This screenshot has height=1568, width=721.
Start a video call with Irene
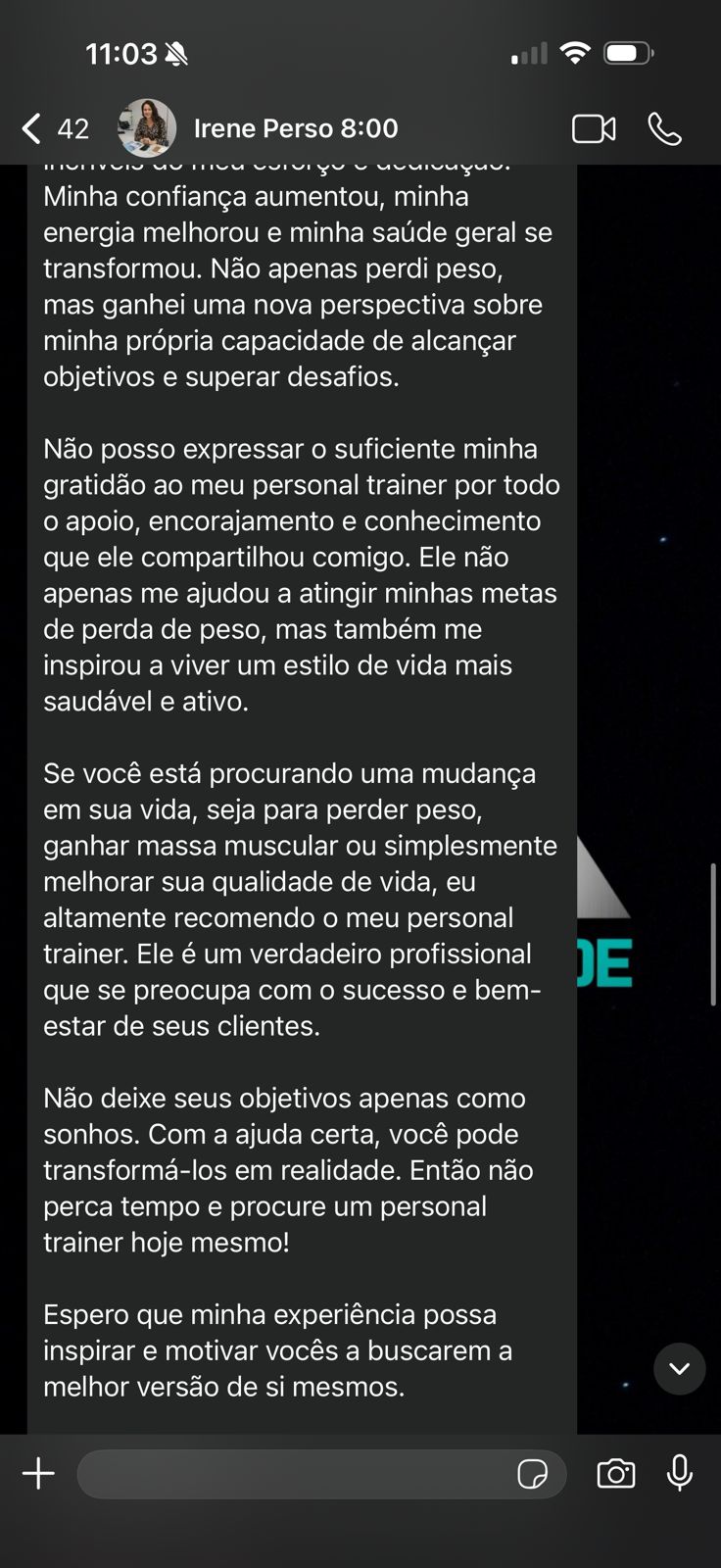click(x=594, y=128)
